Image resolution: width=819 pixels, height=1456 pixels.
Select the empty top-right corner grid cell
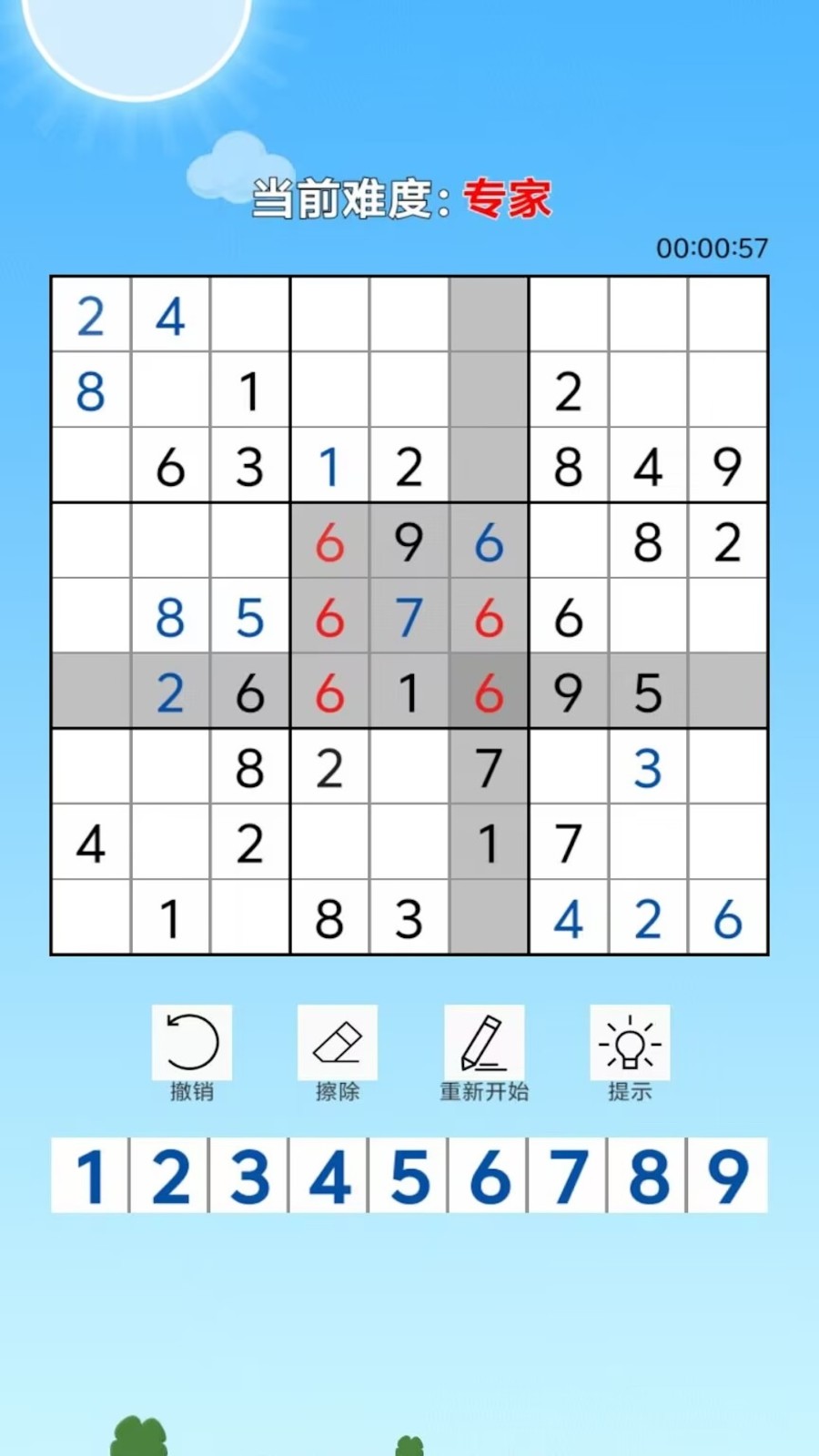(x=727, y=315)
